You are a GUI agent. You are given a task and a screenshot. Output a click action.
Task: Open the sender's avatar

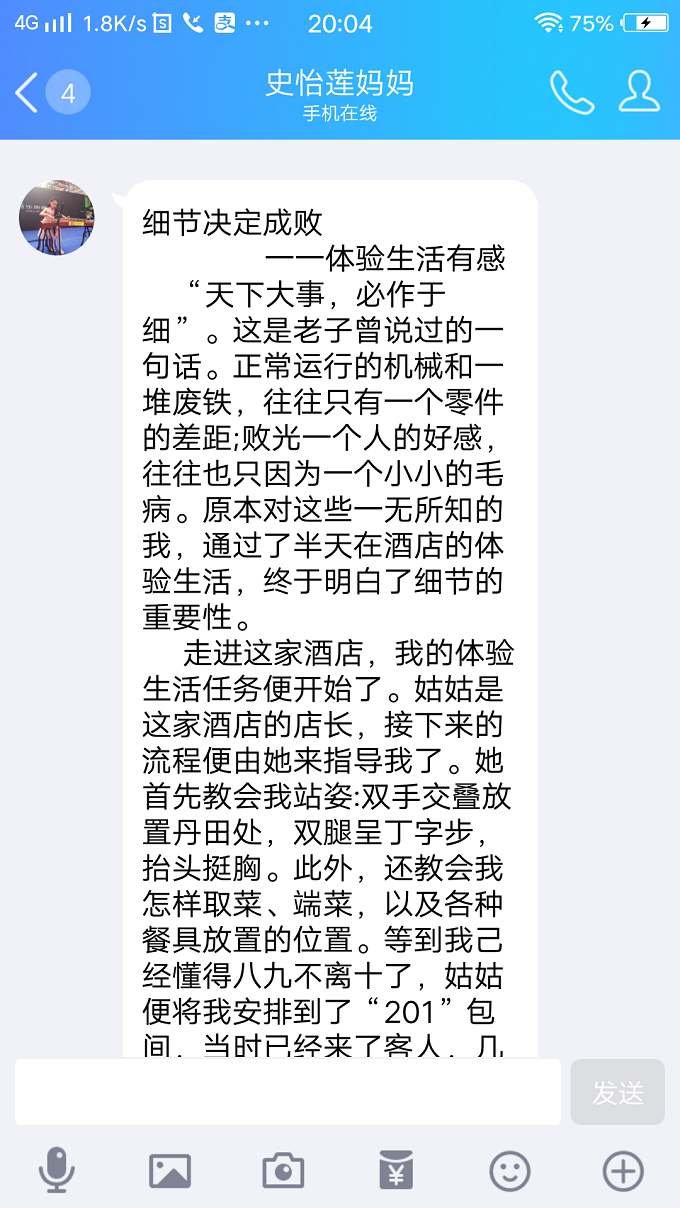(57, 218)
